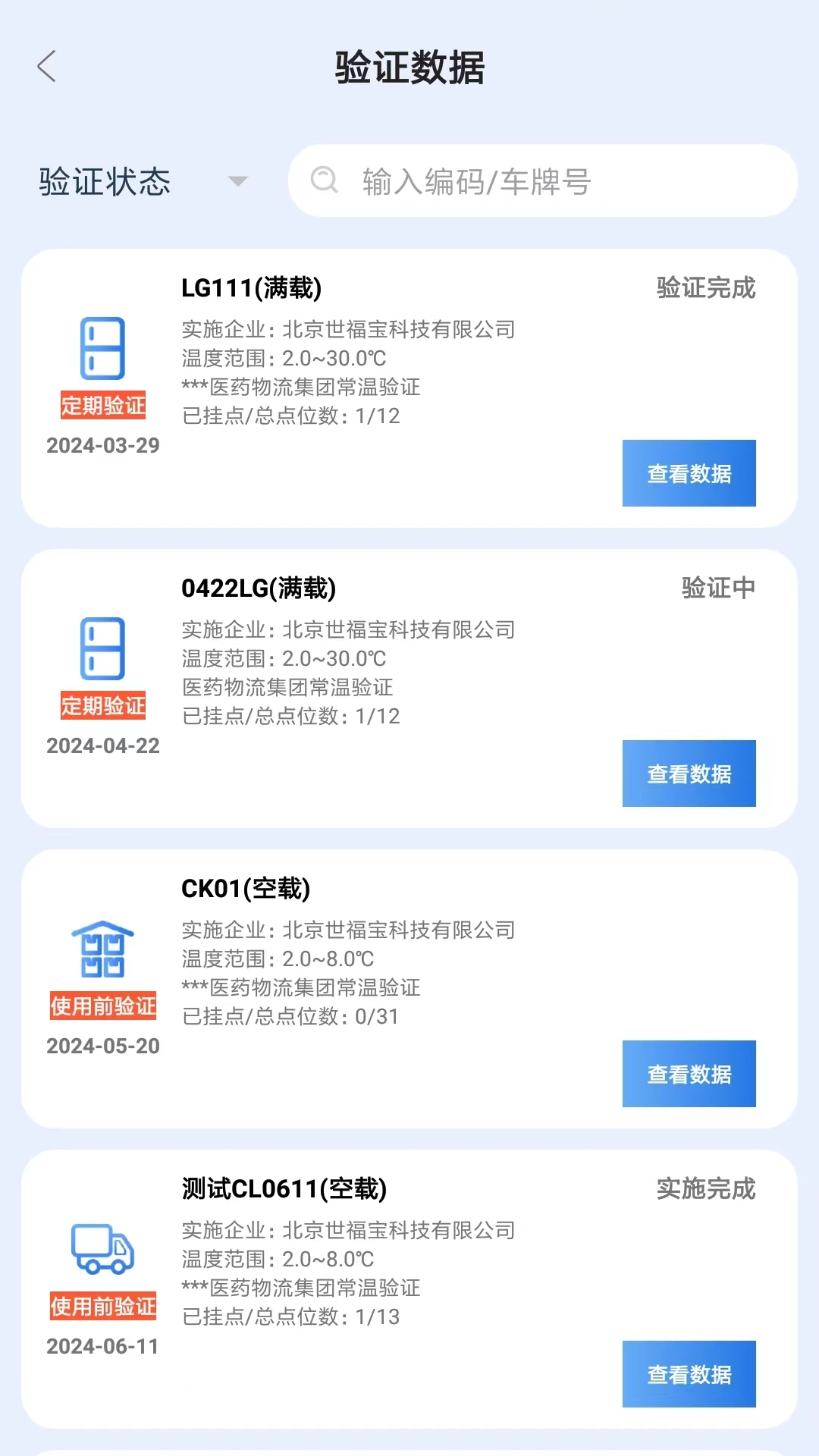Tap the 使用前验证 badge on the CK01 card
This screenshot has width=819, height=1456.
103,1006
